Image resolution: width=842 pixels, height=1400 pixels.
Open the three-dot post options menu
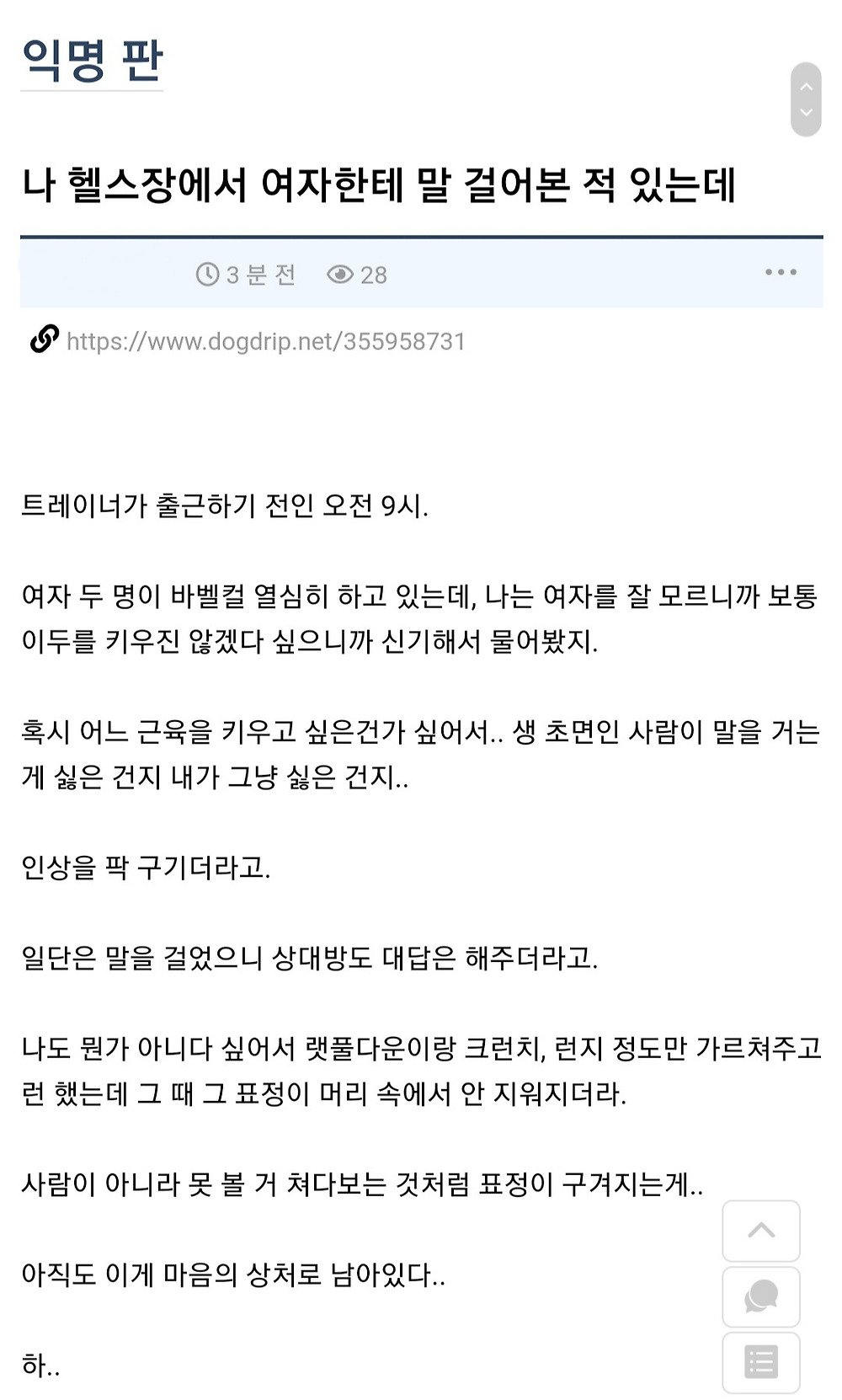tap(781, 272)
